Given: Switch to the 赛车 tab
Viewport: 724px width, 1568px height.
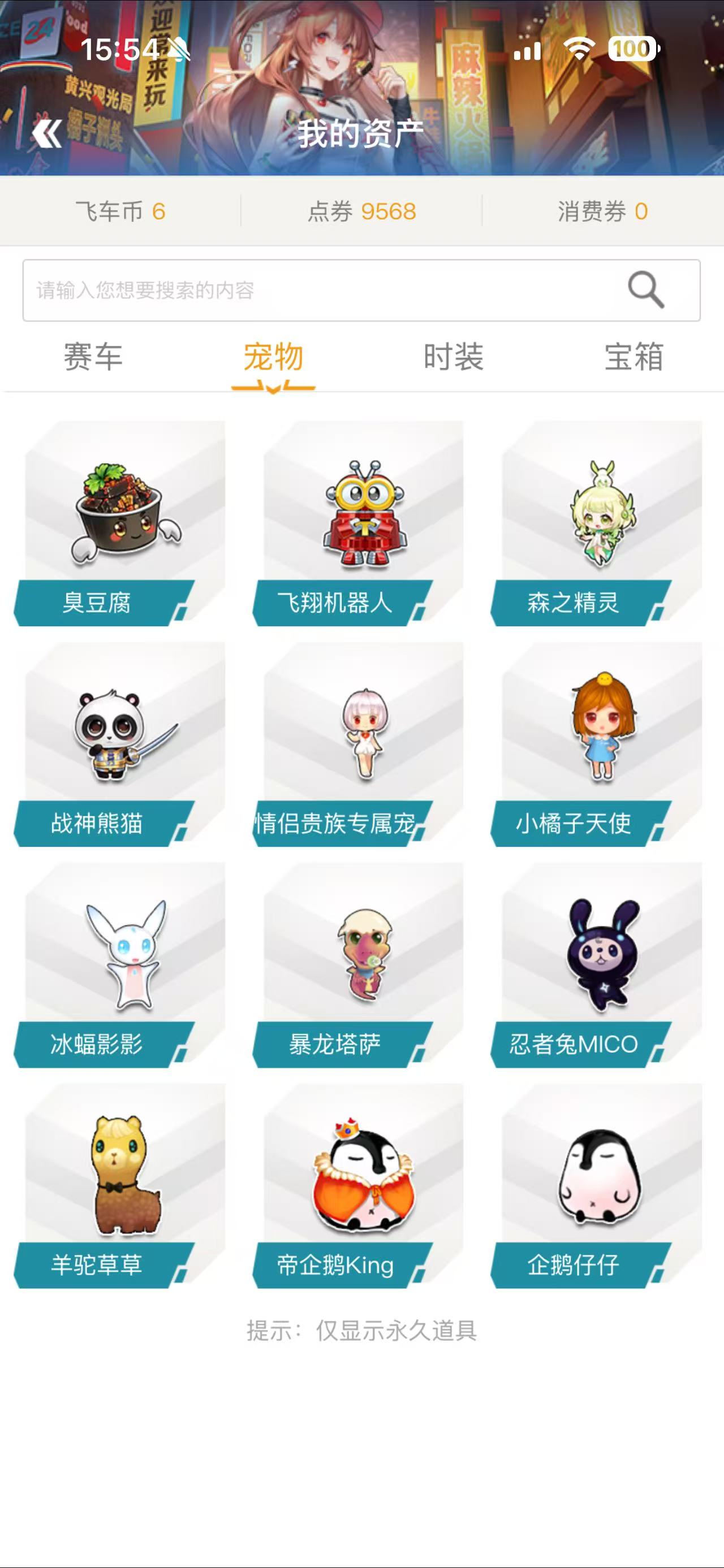Looking at the screenshot, I should [x=93, y=357].
